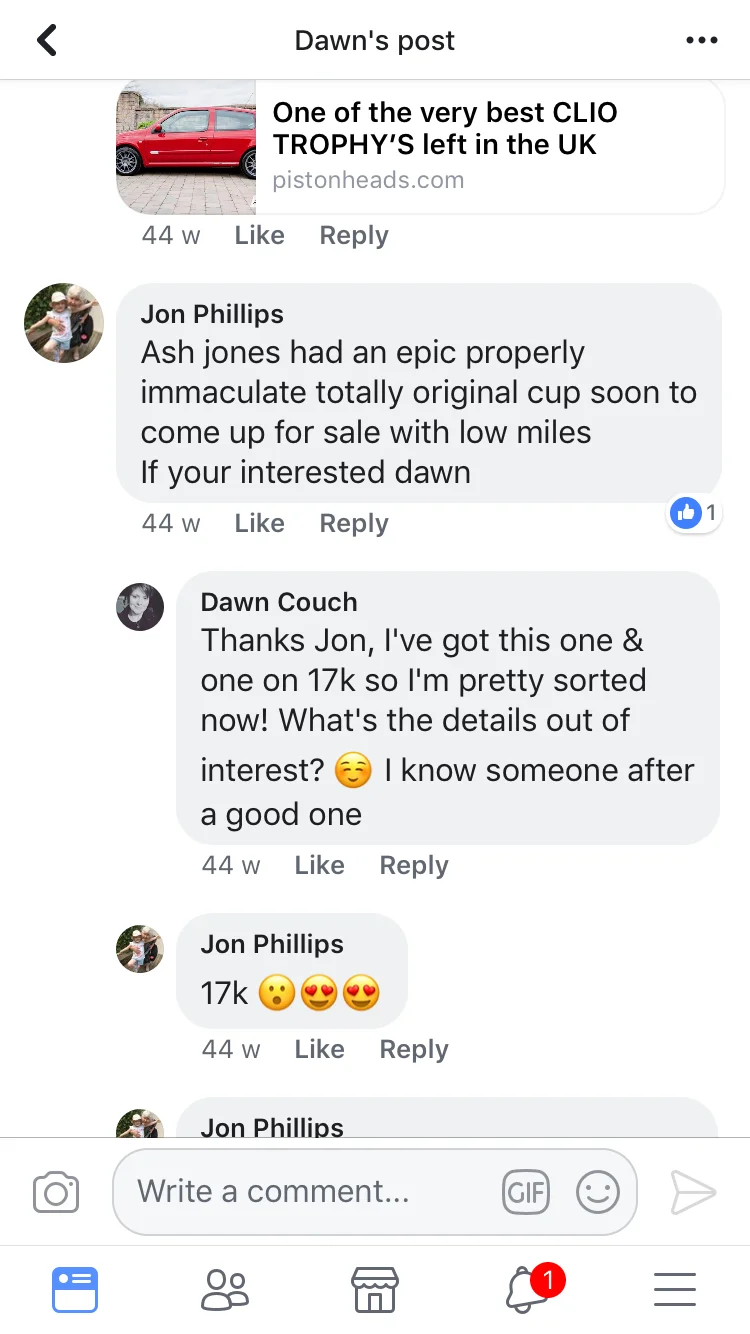
Task: Like Jon Phillips' comment about Ash jones
Action: coord(259,523)
